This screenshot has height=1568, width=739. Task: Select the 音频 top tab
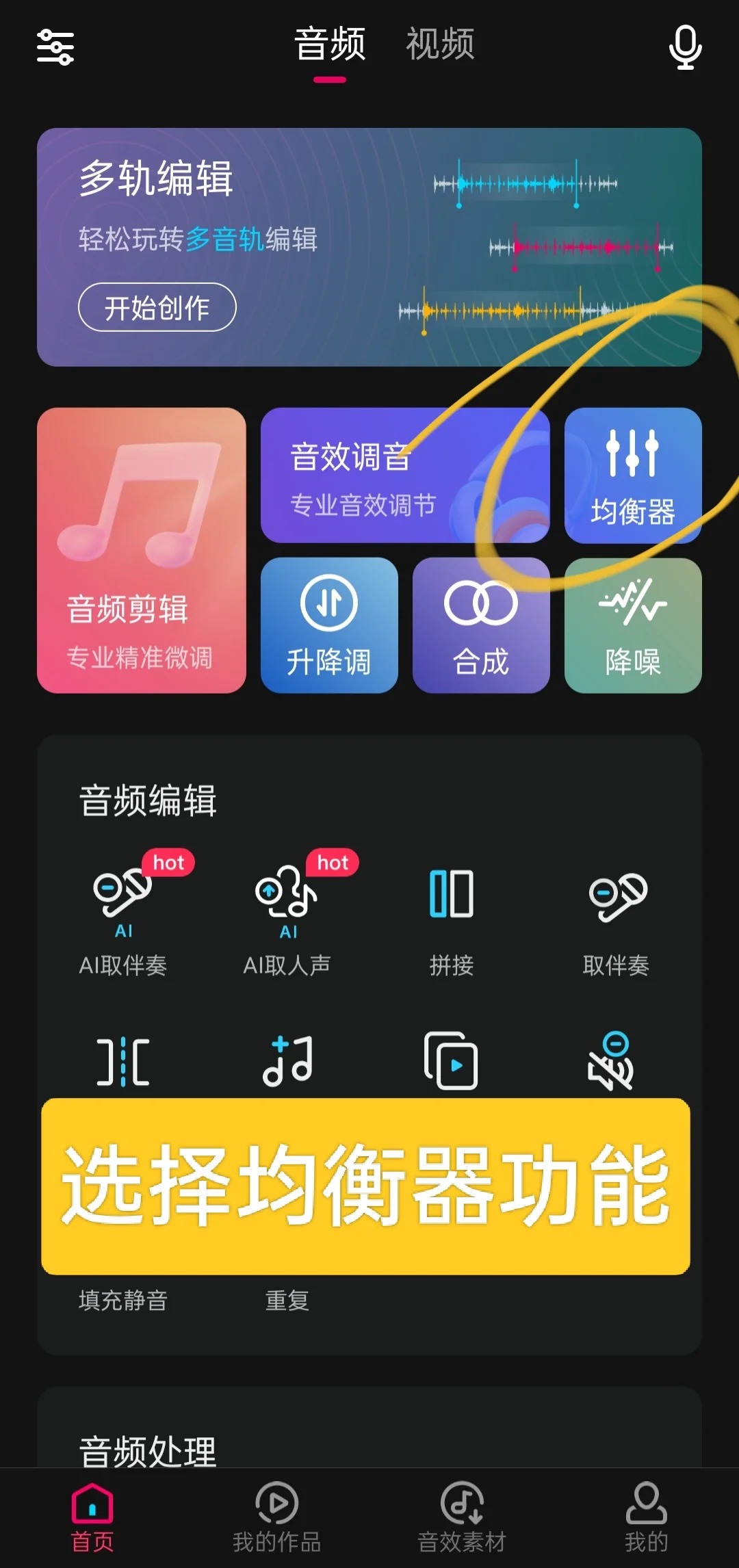pyautogui.click(x=330, y=44)
